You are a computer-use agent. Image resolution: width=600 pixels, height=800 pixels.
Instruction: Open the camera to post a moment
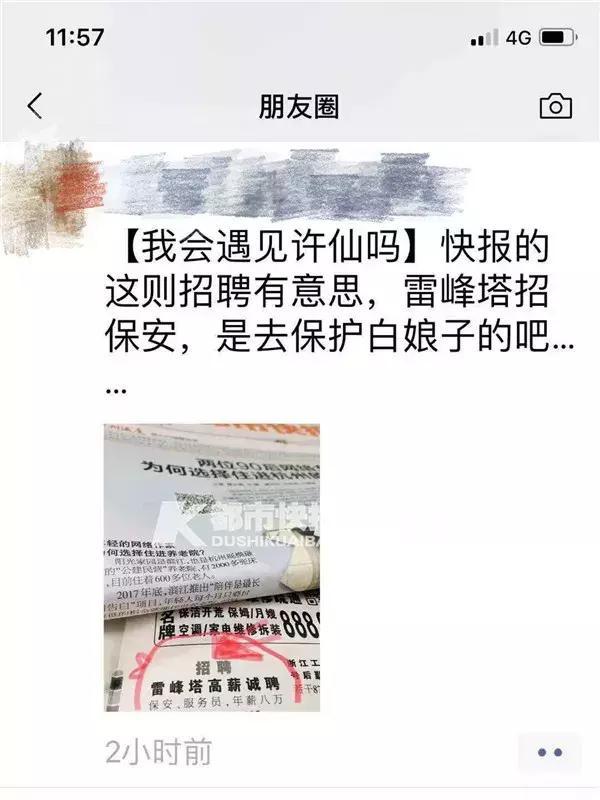(x=555, y=107)
